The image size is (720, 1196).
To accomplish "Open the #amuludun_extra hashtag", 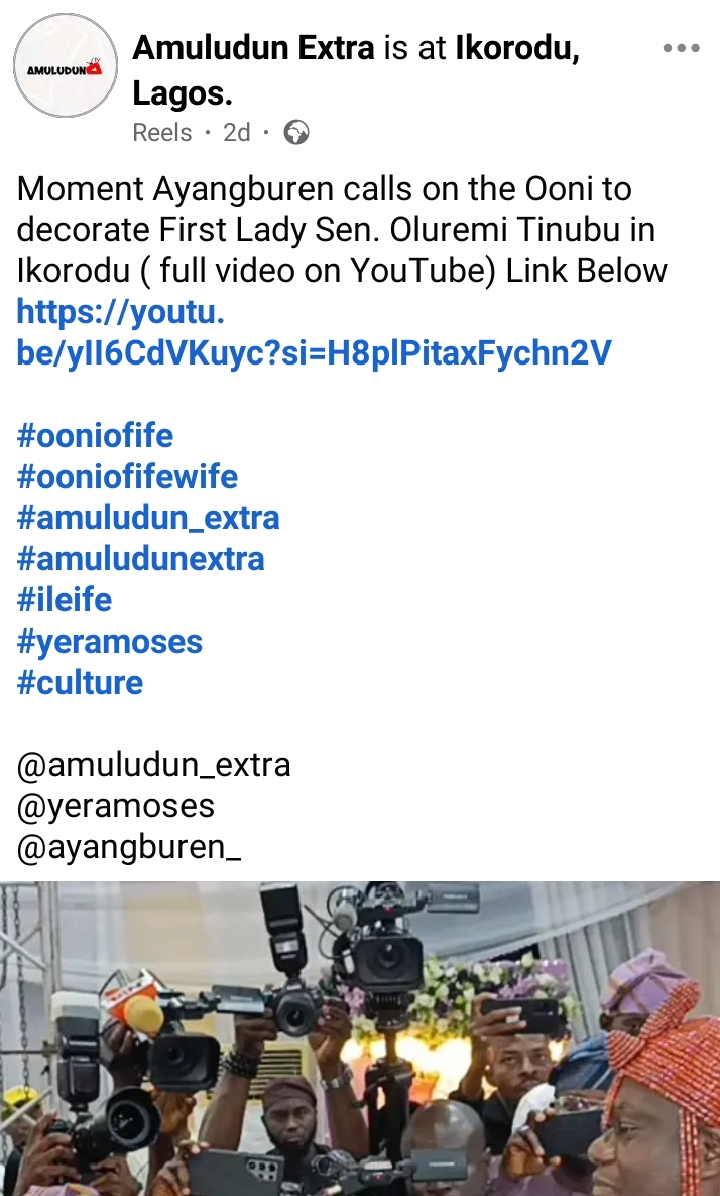I will (148, 518).
